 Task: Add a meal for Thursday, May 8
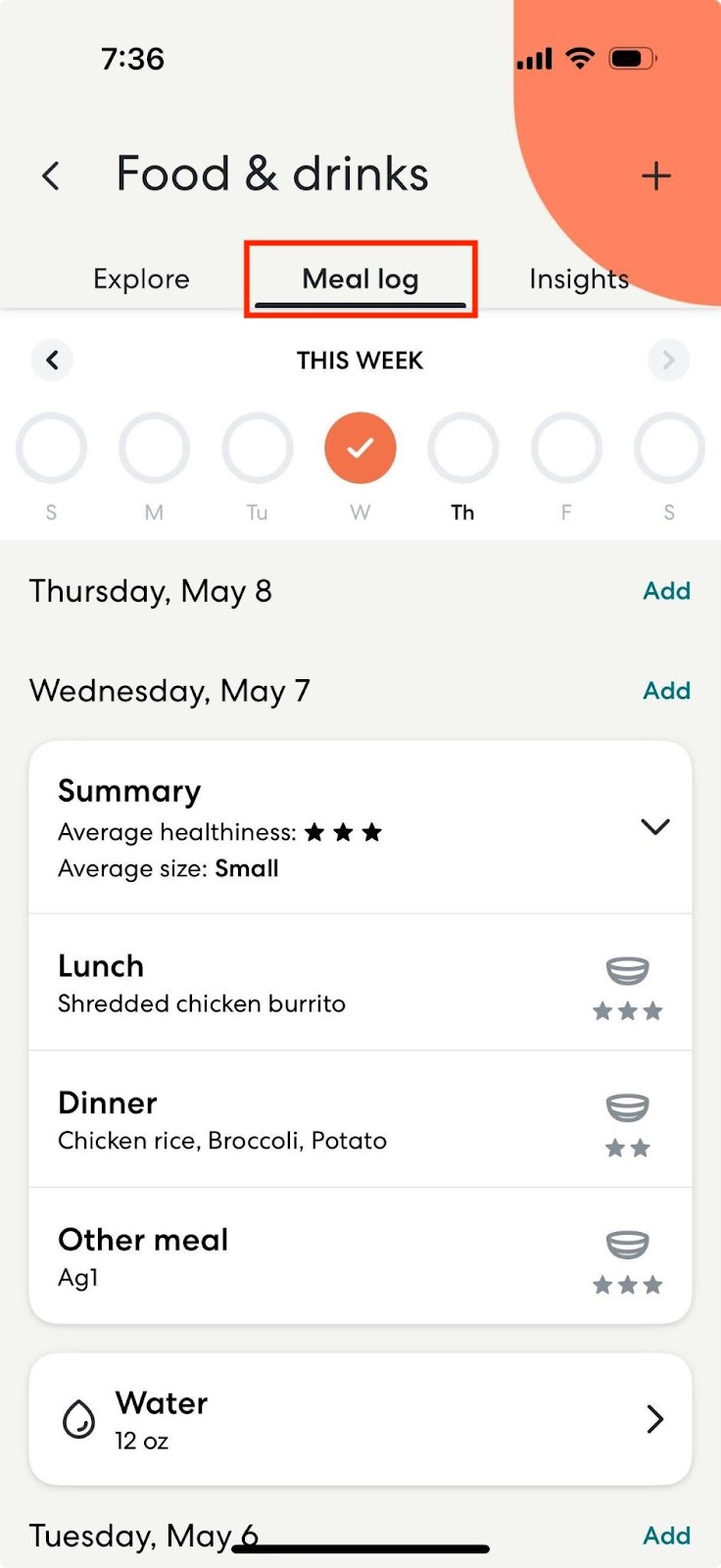click(x=666, y=591)
